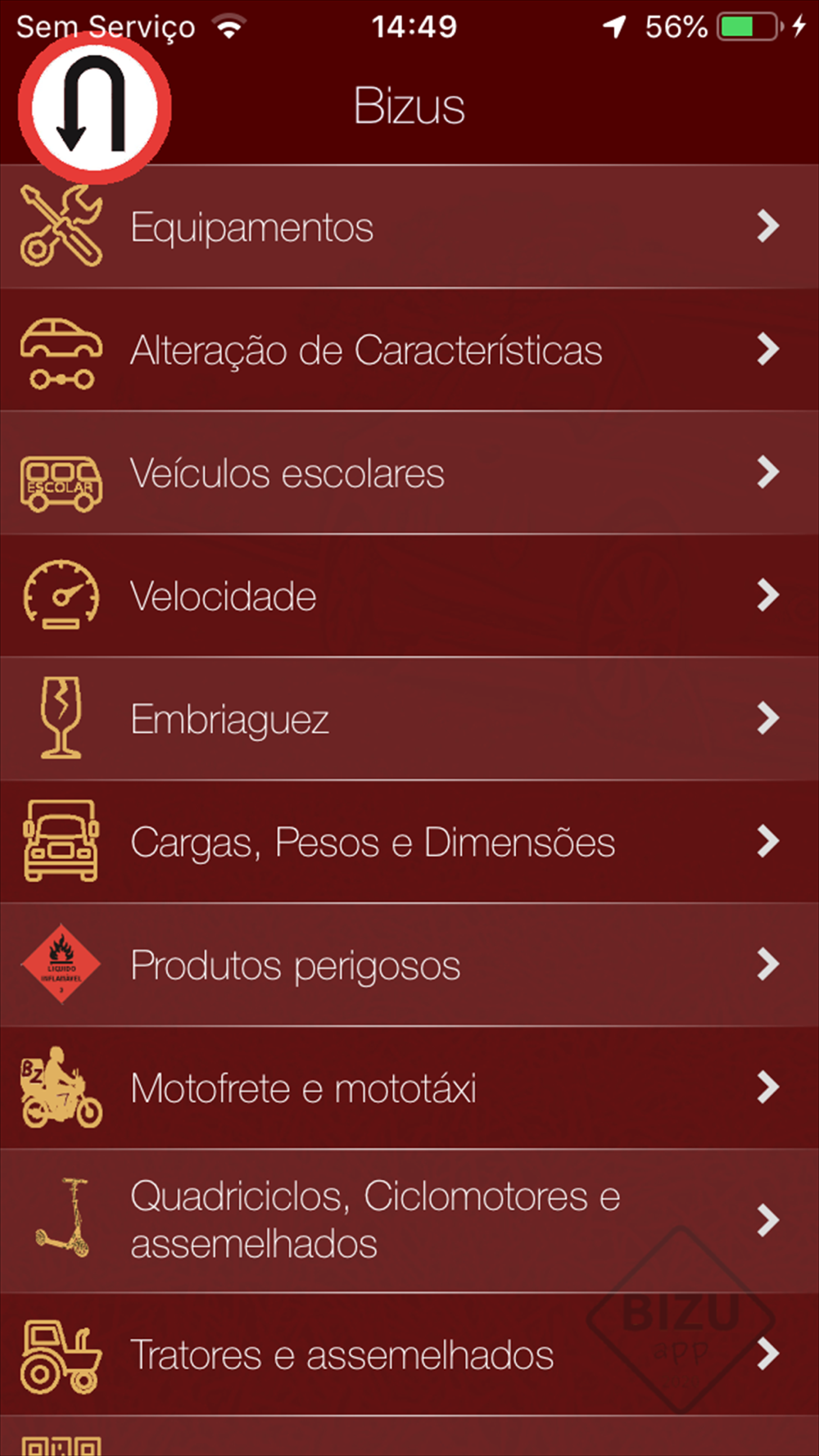Select the Veículos escolares row
The image size is (819, 1456).
pos(409,473)
